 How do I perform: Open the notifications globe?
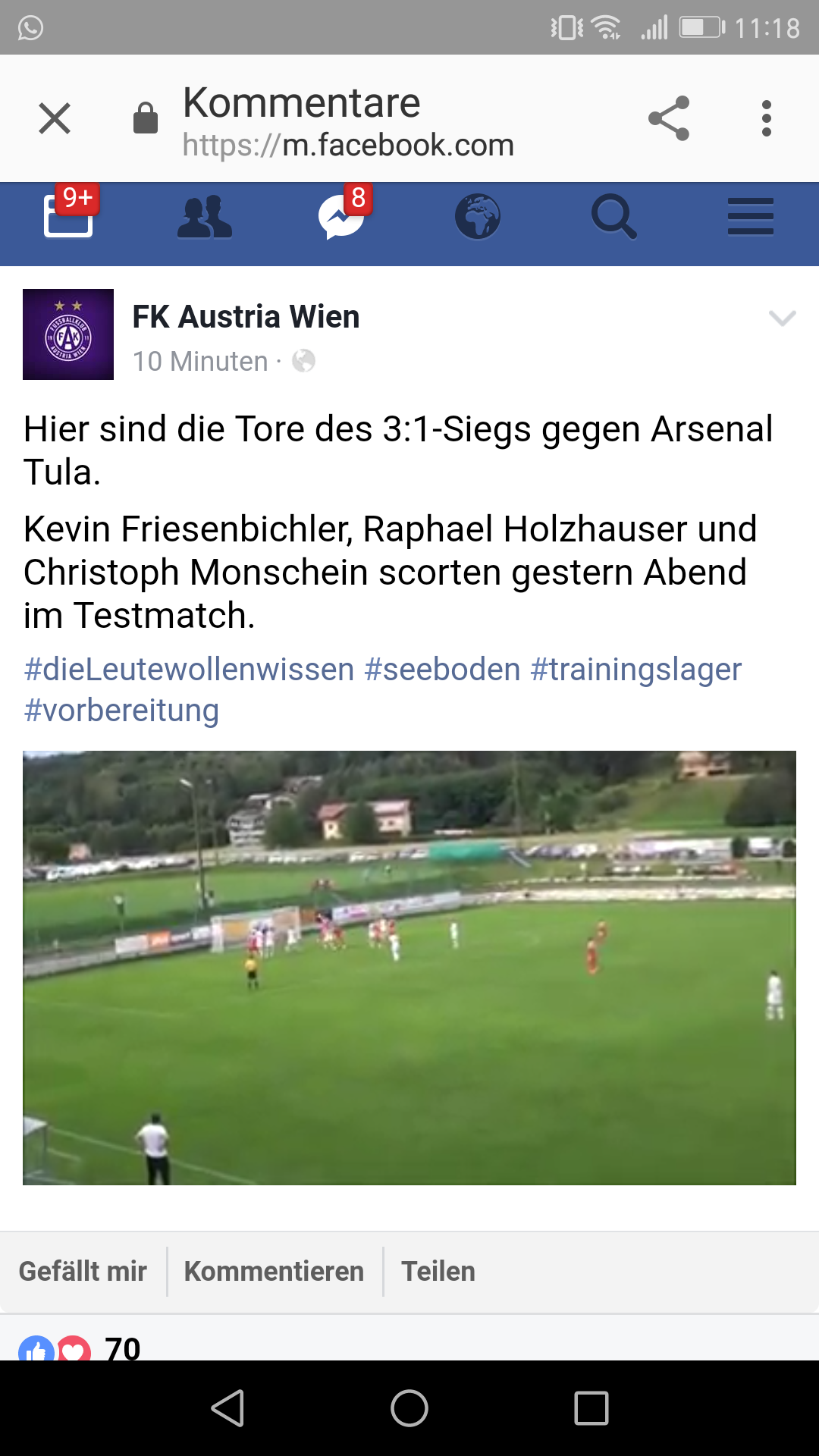(478, 217)
